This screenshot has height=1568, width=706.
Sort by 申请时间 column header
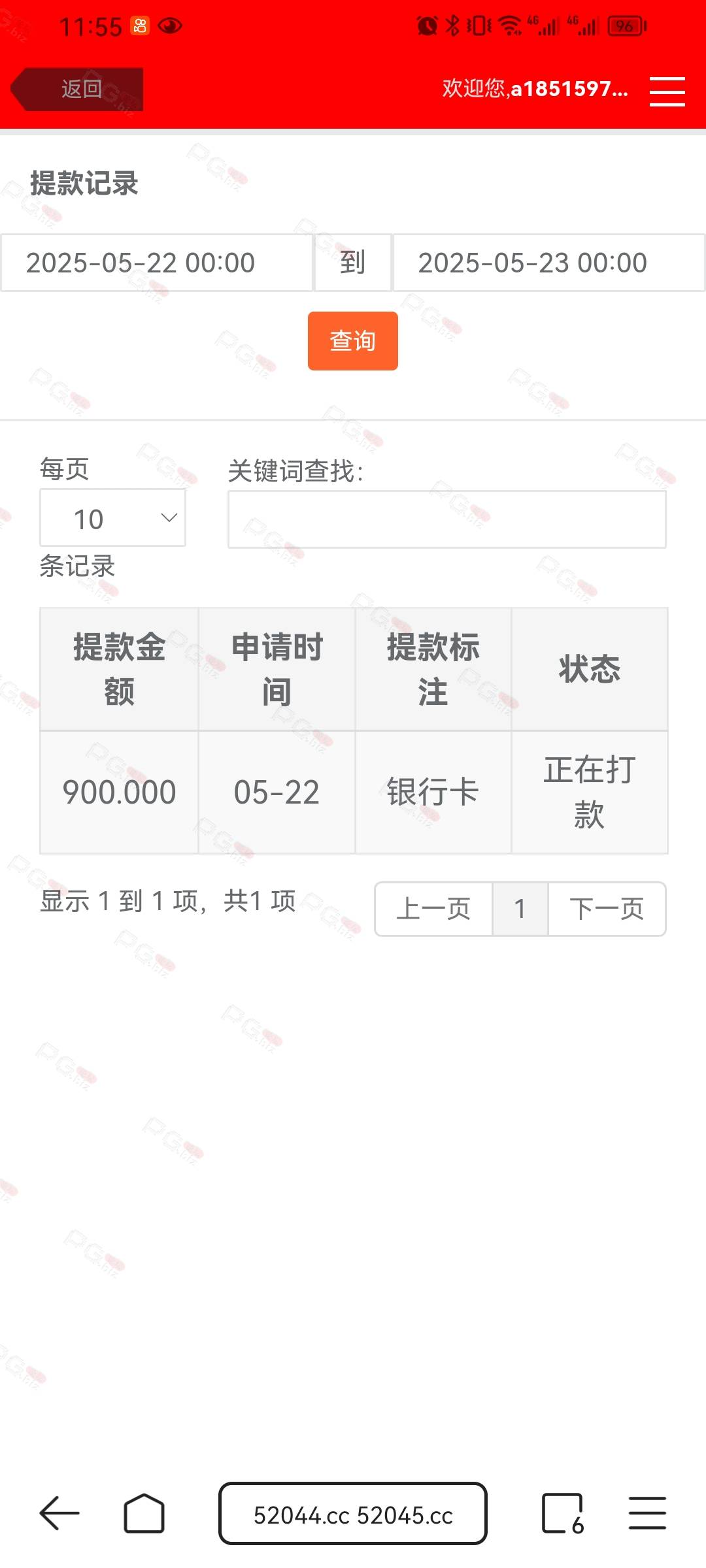277,669
